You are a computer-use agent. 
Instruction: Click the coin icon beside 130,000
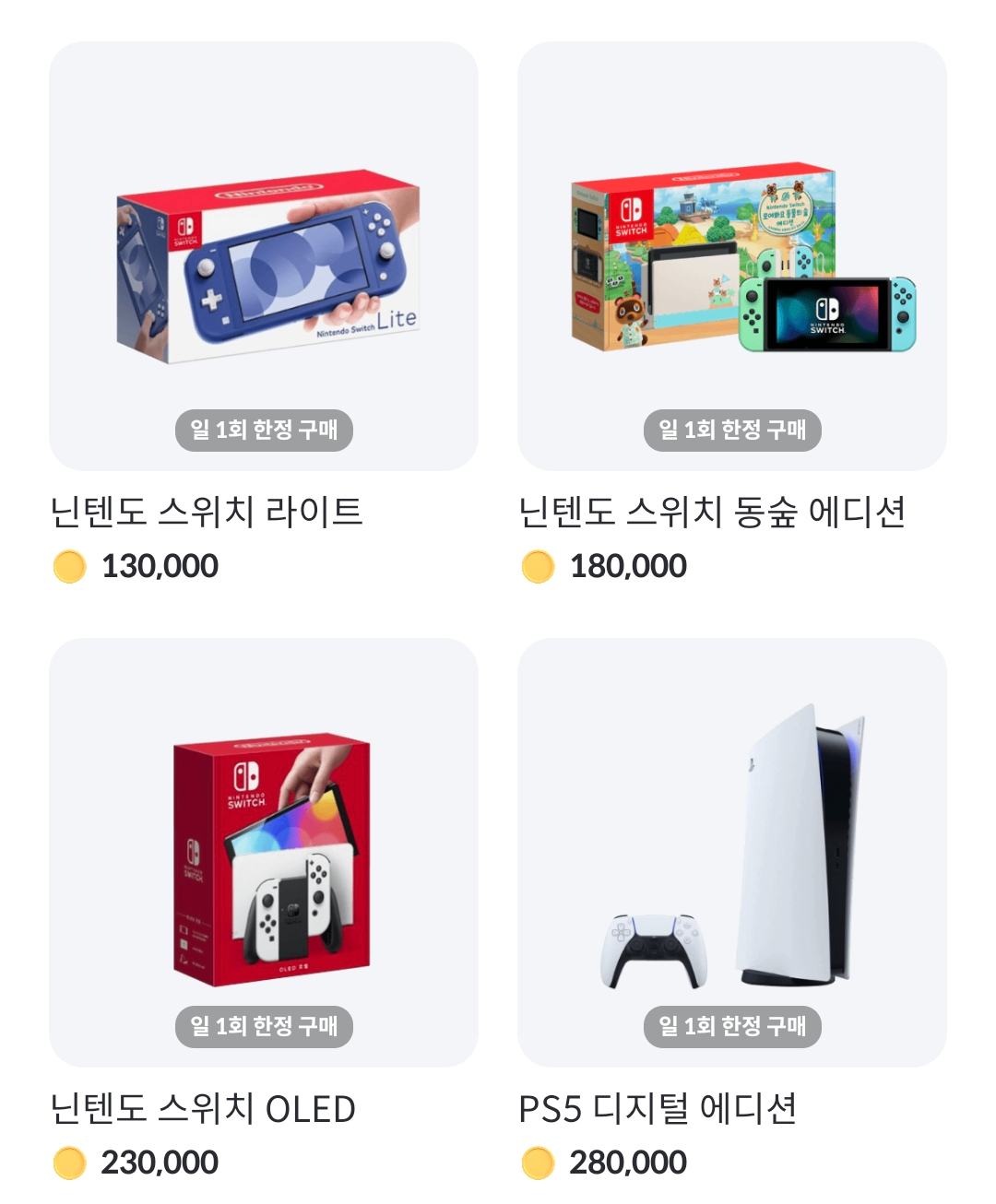(72, 565)
